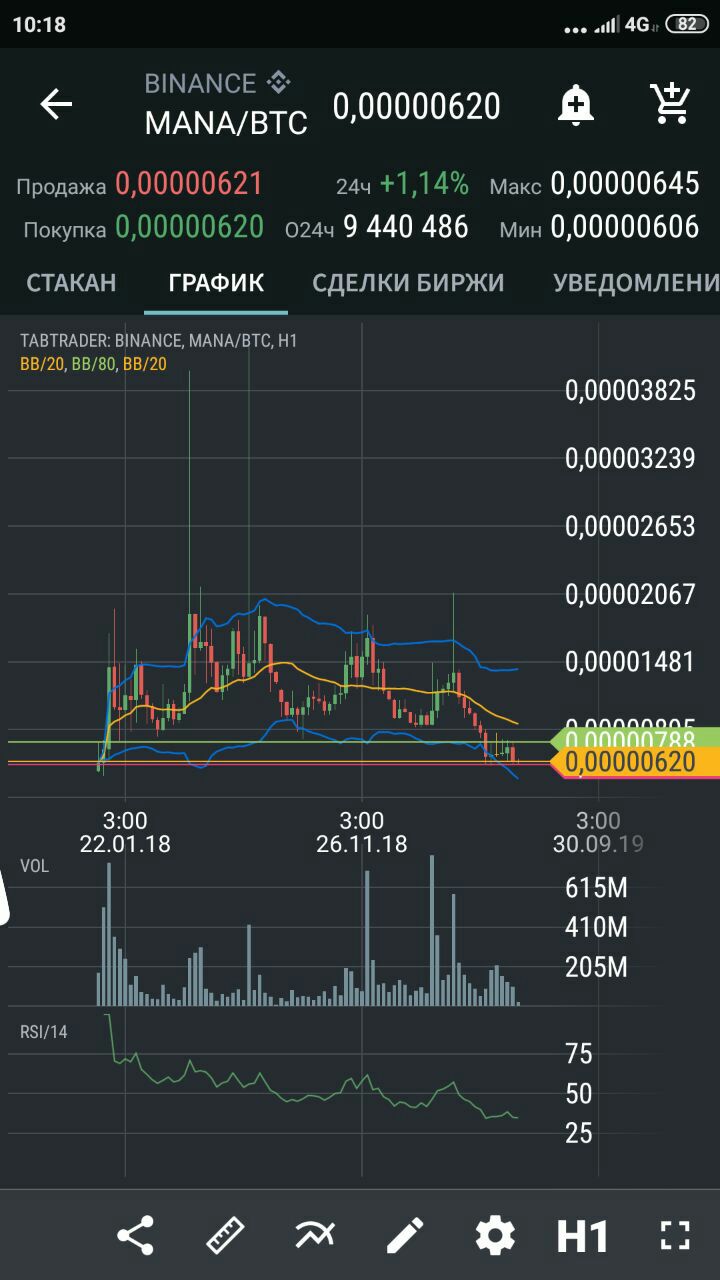
Task: Go back using the arrow icon
Action: [56, 104]
